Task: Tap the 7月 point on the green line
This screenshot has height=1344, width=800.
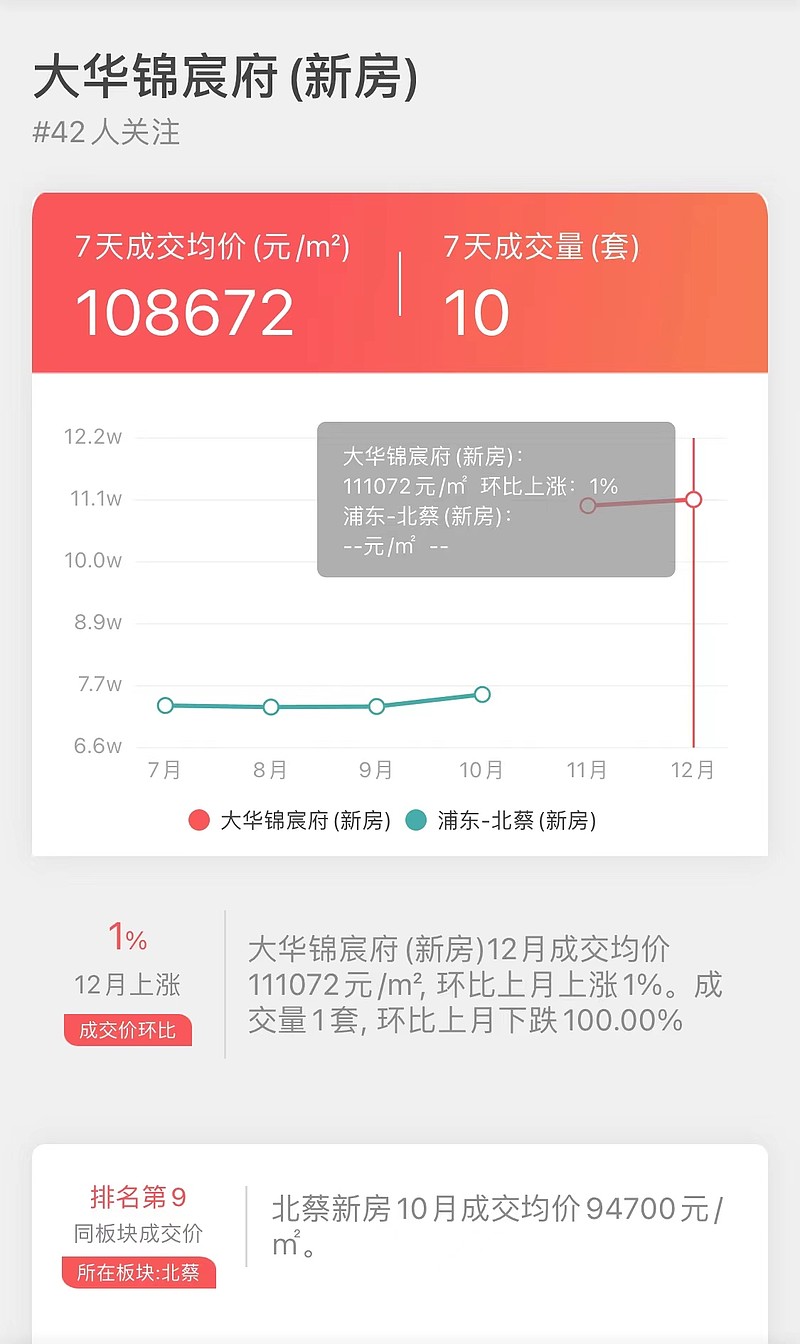Action: point(165,705)
